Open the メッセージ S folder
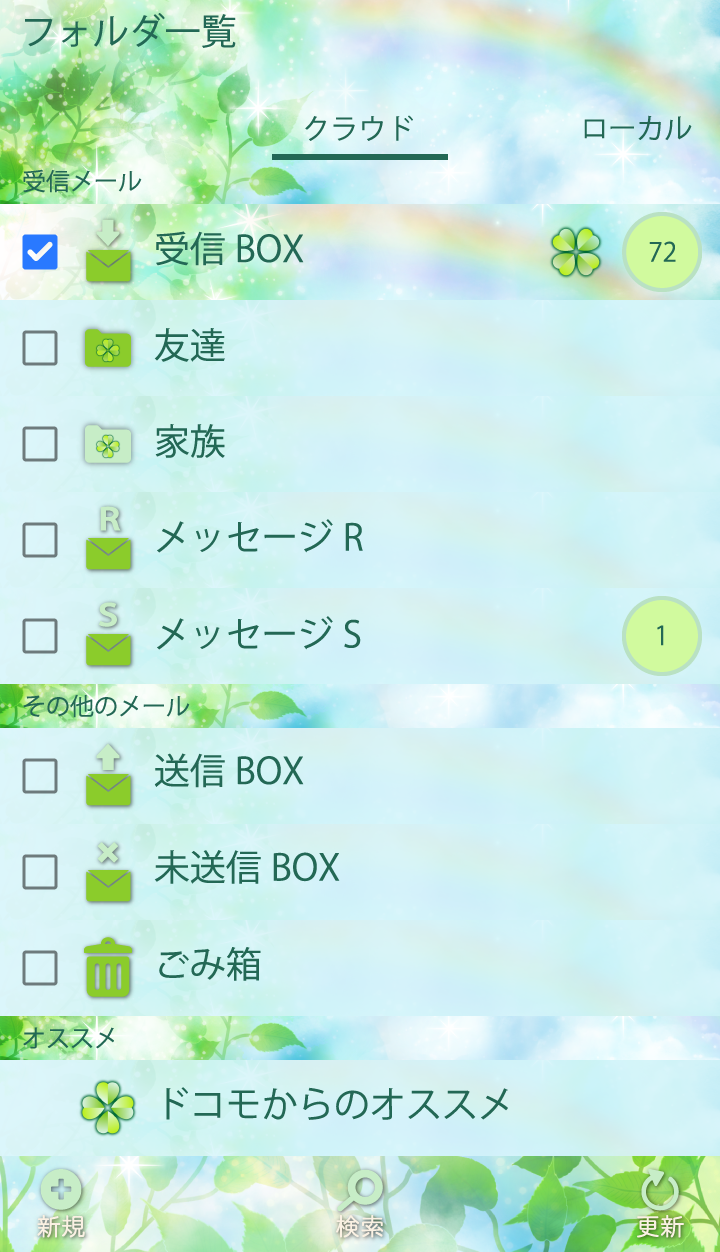 pyautogui.click(x=257, y=635)
